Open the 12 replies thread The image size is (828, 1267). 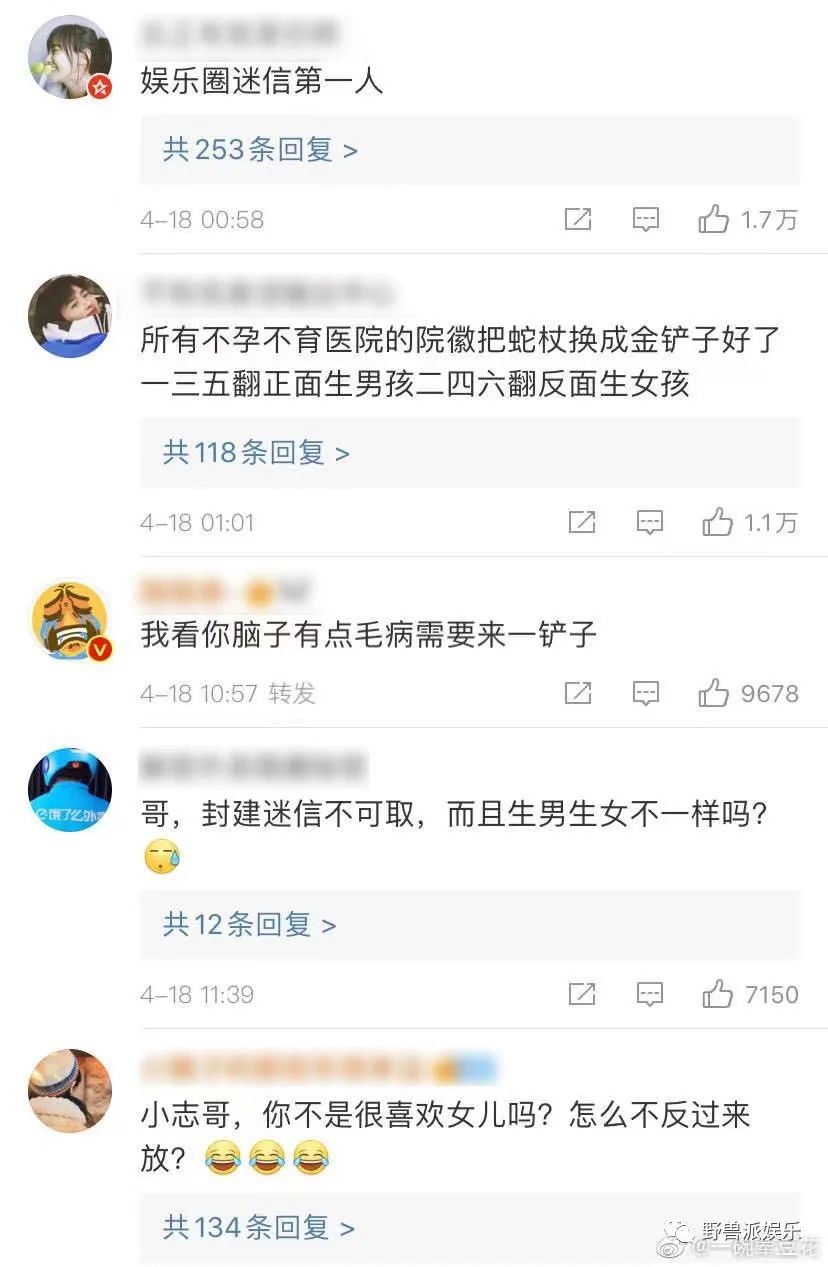tap(249, 925)
